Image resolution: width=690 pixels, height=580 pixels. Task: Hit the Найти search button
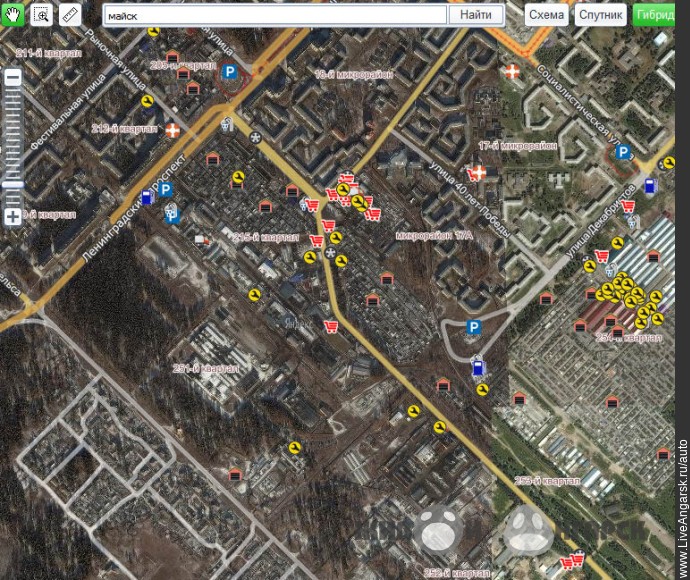pyautogui.click(x=476, y=15)
